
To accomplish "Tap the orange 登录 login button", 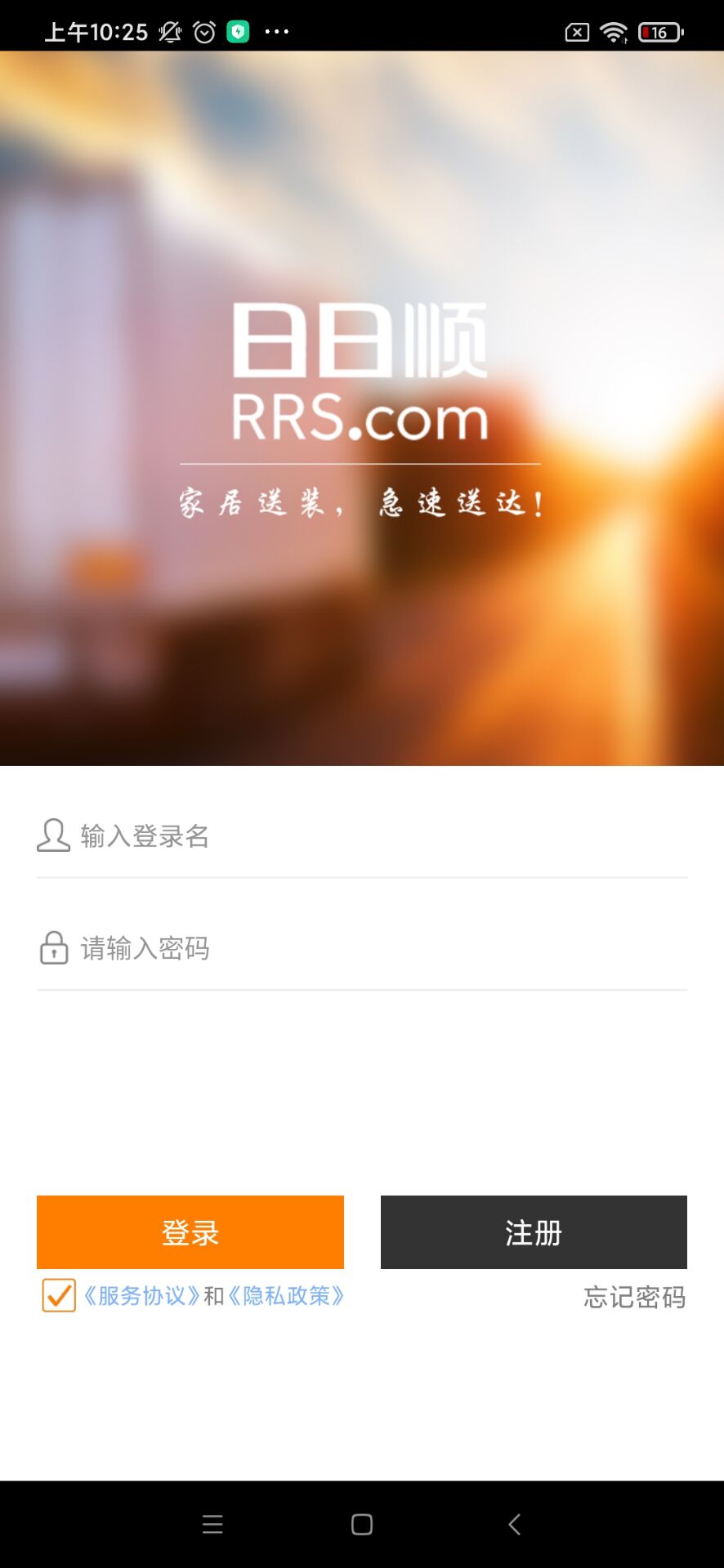I will coord(190,1232).
